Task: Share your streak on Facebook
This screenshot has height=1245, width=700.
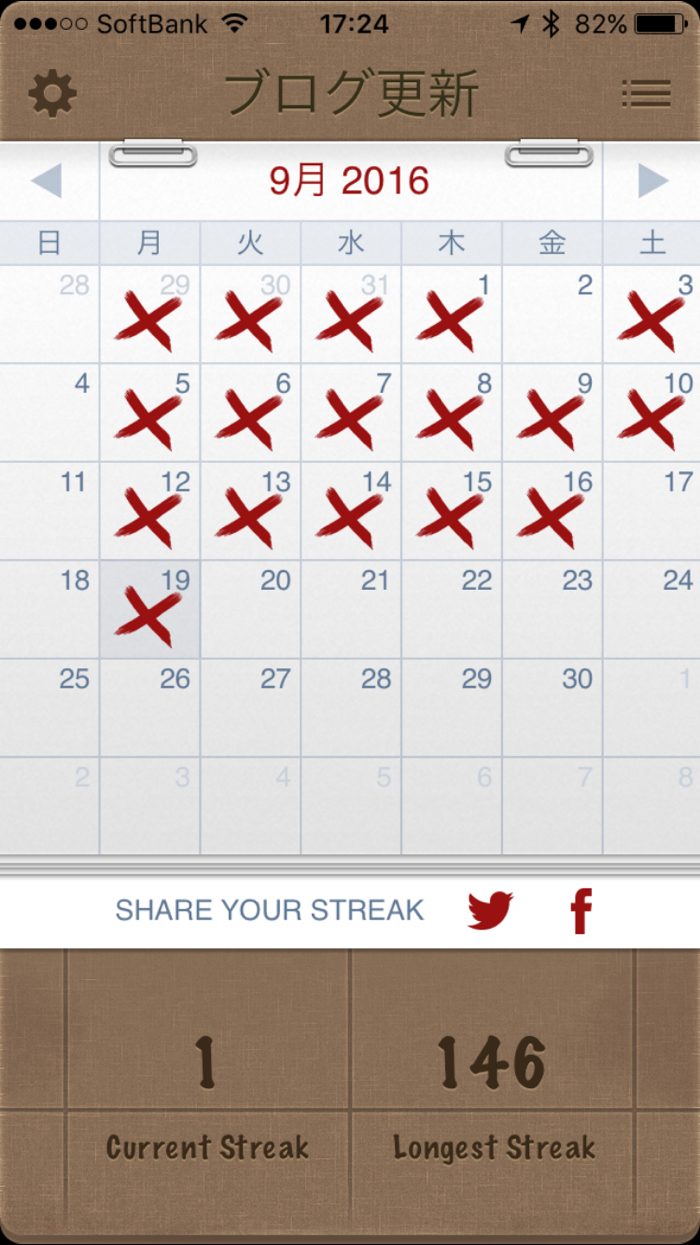Action: 581,910
